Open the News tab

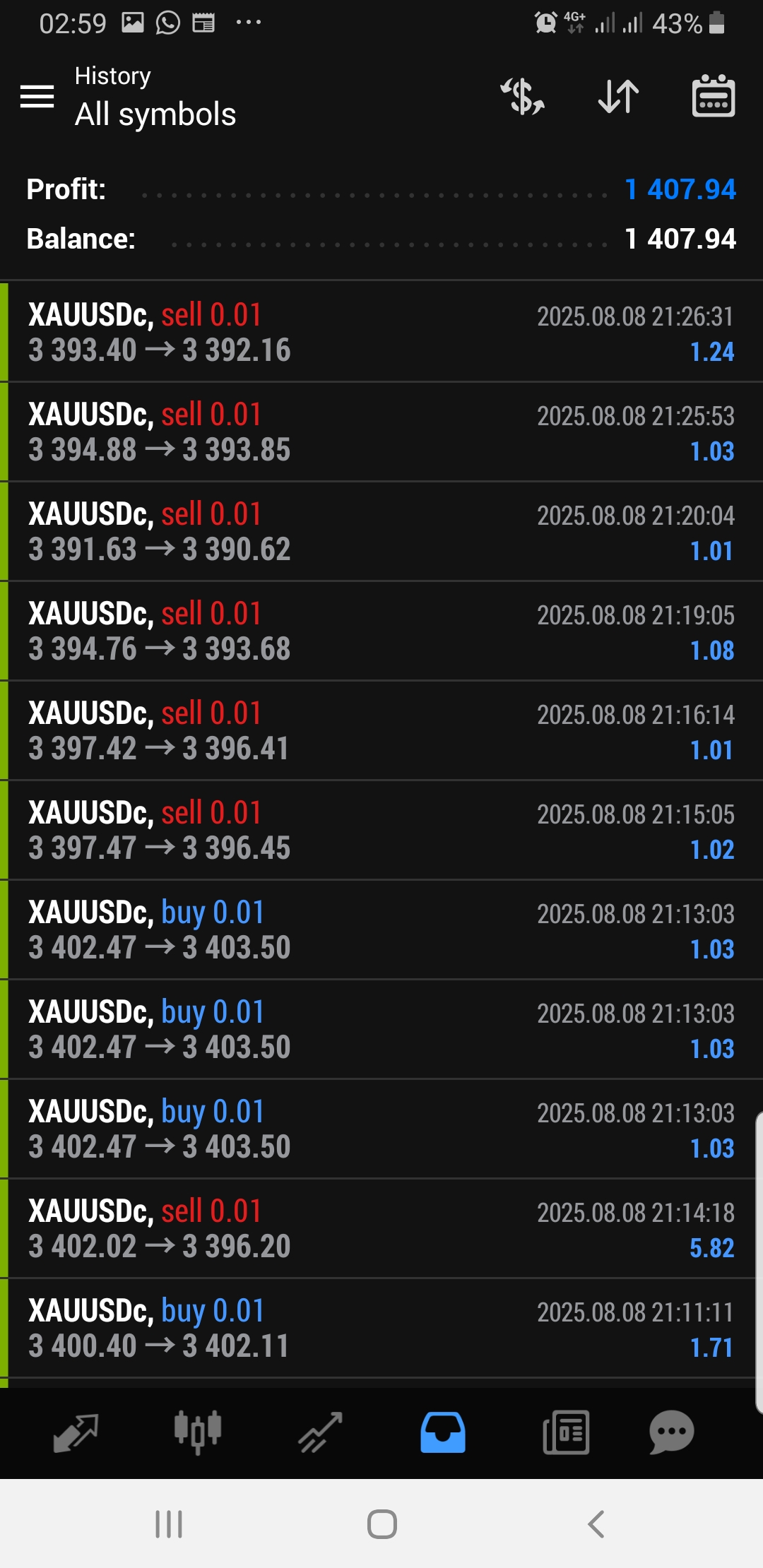pos(566,1432)
